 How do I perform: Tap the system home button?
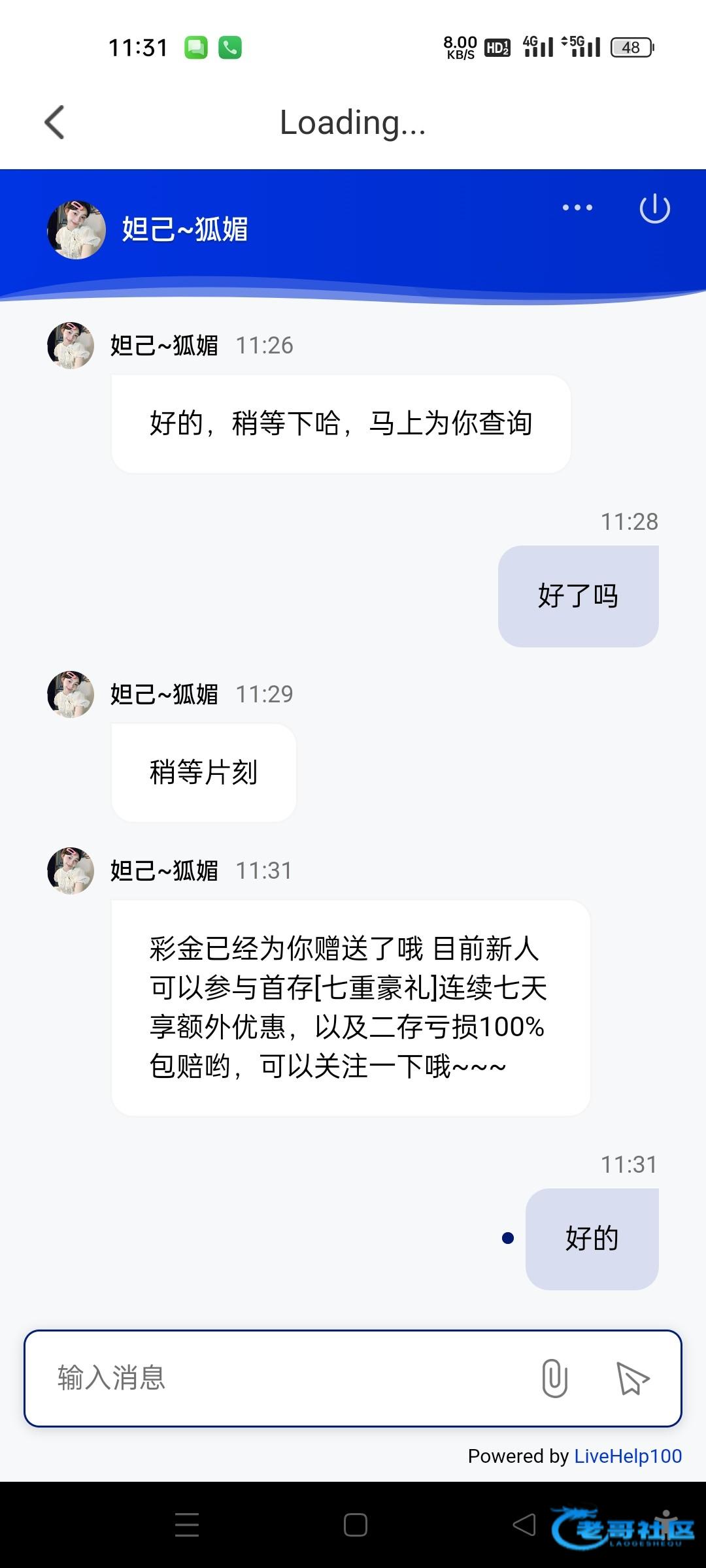355,1525
